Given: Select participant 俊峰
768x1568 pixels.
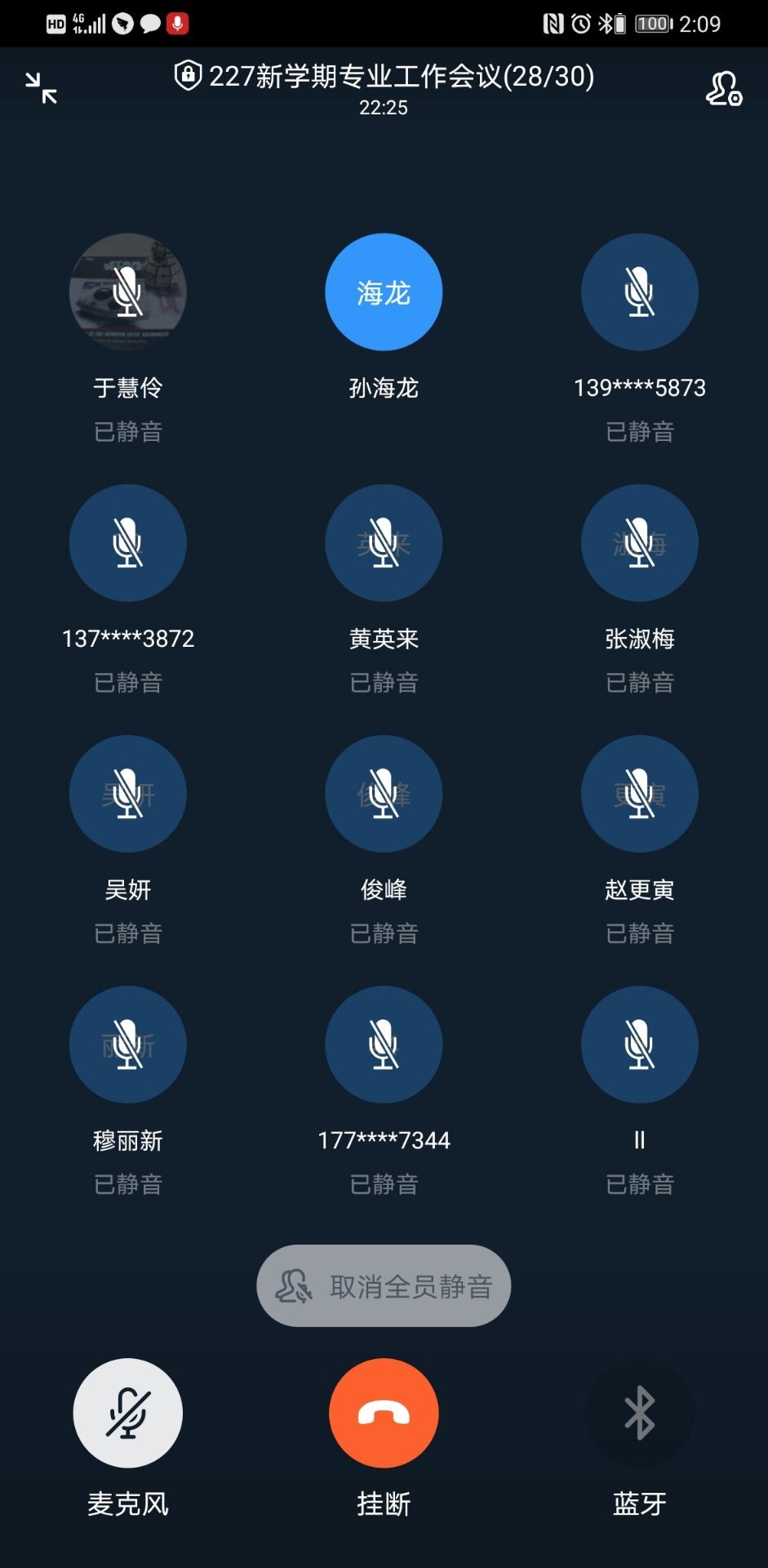Looking at the screenshot, I should click(384, 794).
